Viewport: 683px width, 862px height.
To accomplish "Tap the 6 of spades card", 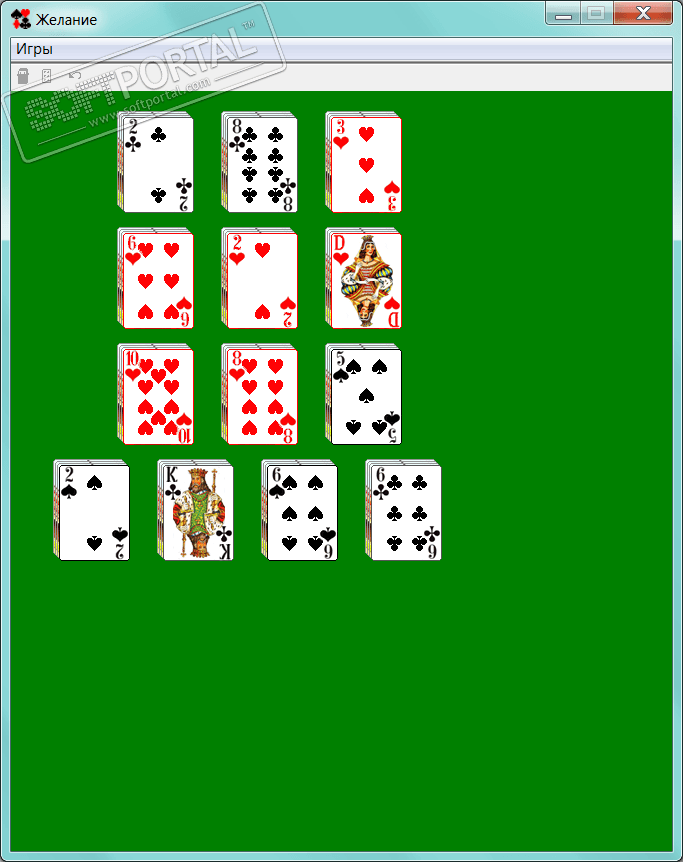I will click(301, 512).
